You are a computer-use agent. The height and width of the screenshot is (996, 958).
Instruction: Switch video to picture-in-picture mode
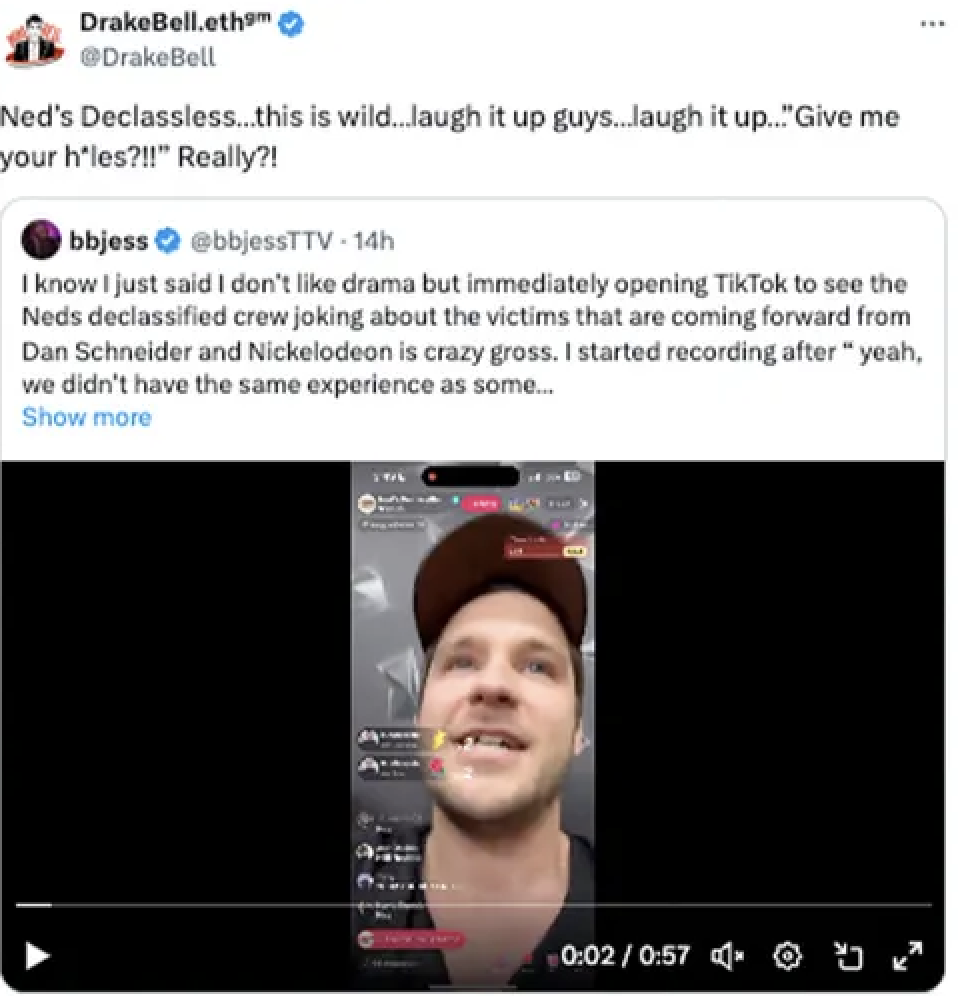846,955
